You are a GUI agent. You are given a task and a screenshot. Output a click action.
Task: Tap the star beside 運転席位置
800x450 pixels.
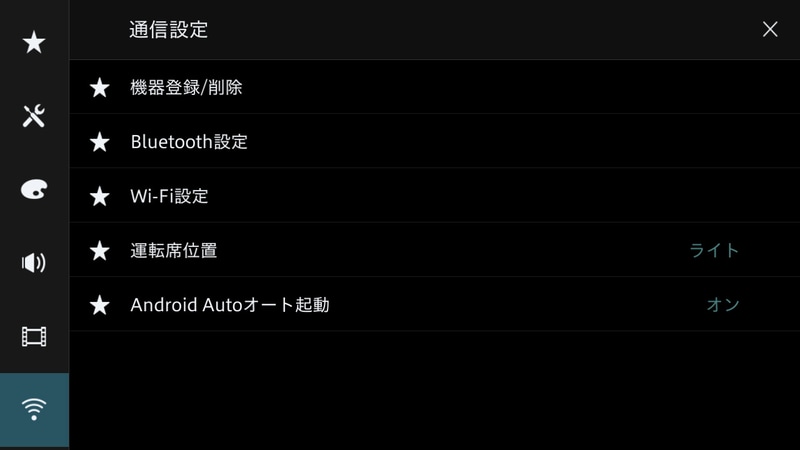[99, 250]
